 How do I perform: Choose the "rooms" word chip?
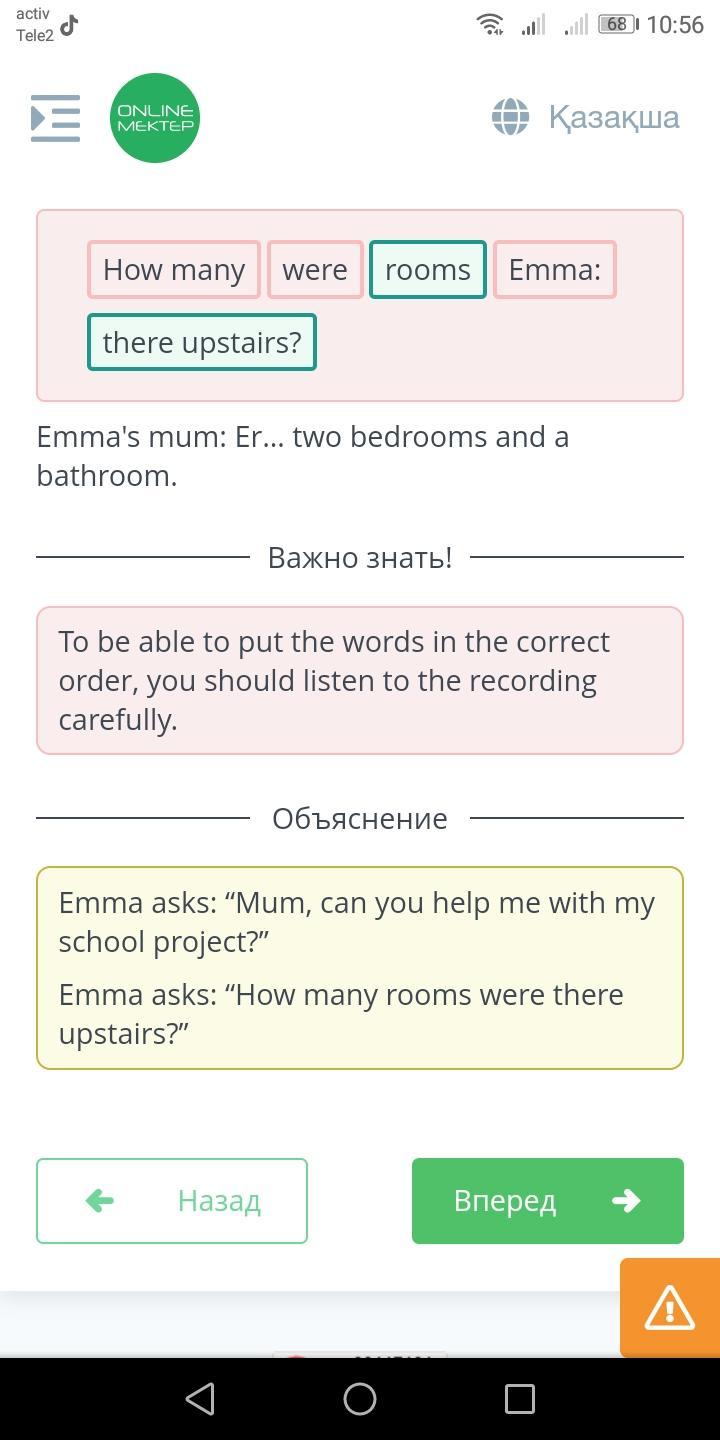click(x=428, y=270)
